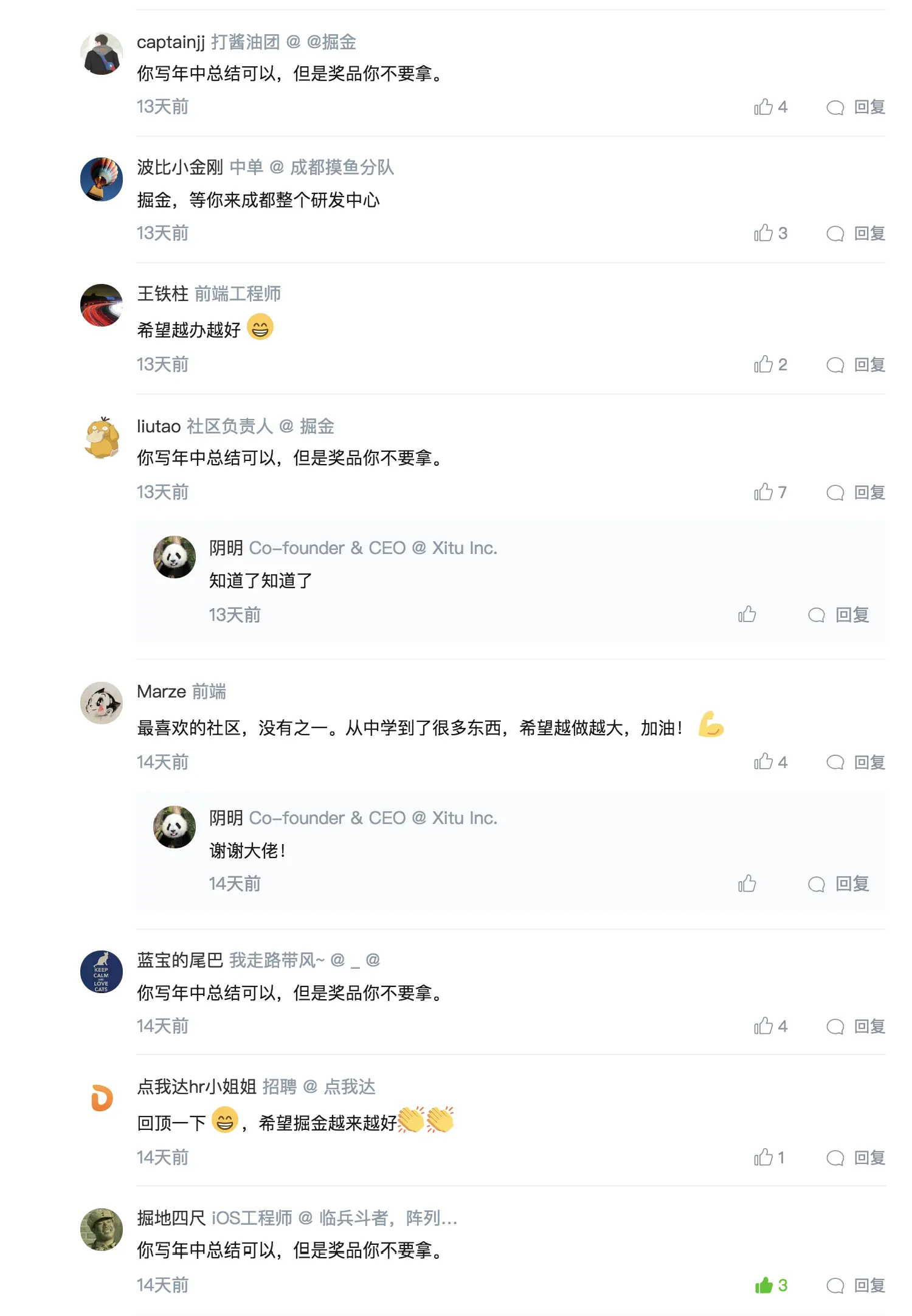The image size is (912, 1316).
Task: Reply to 阴明's 知道了知道了 comment
Action: [838, 615]
